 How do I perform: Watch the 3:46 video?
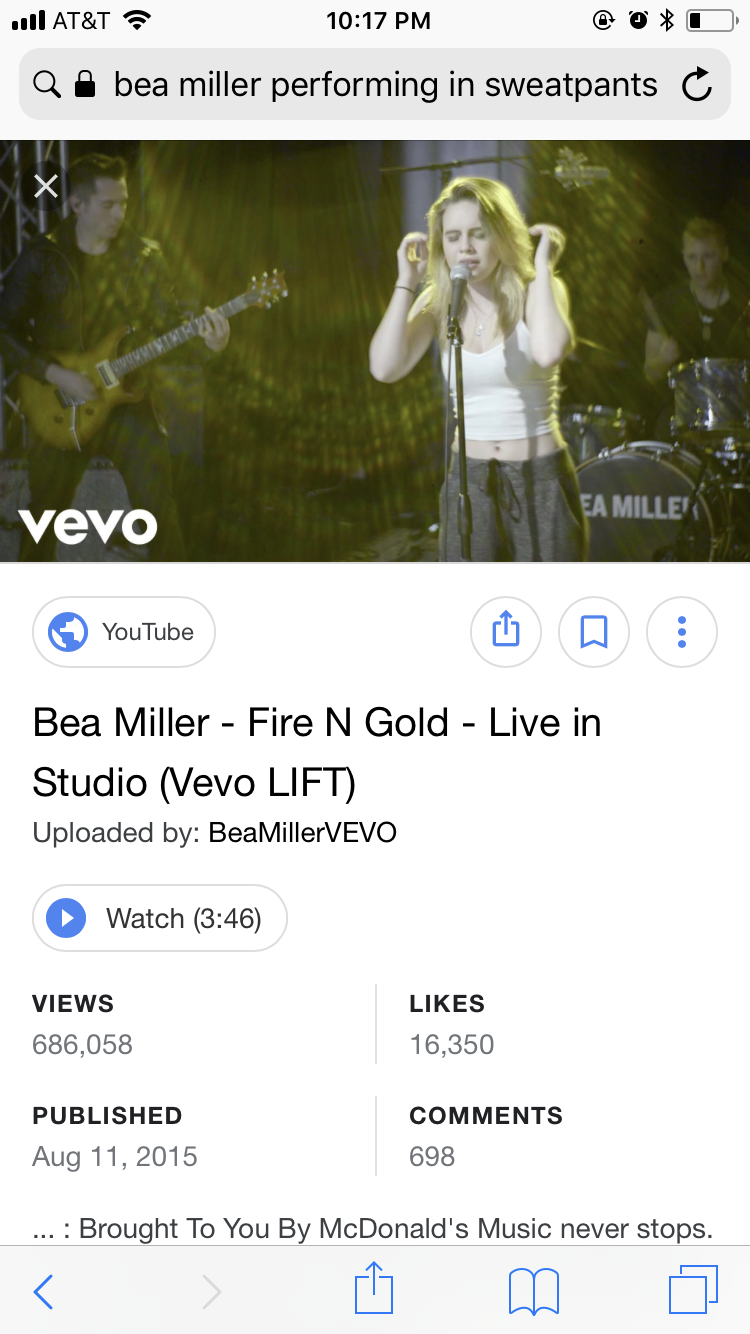tap(160, 918)
